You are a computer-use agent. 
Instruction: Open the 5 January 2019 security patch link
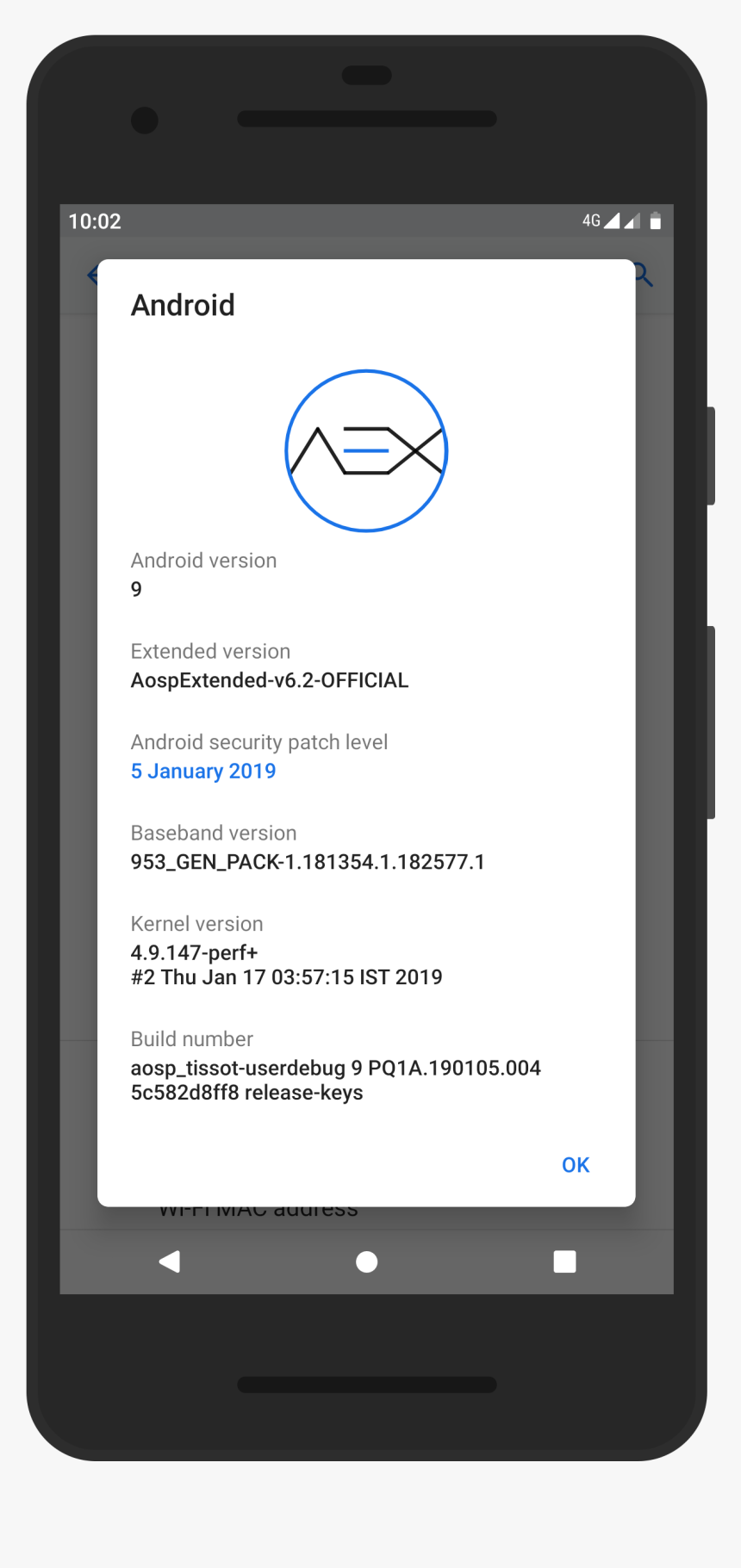203,771
